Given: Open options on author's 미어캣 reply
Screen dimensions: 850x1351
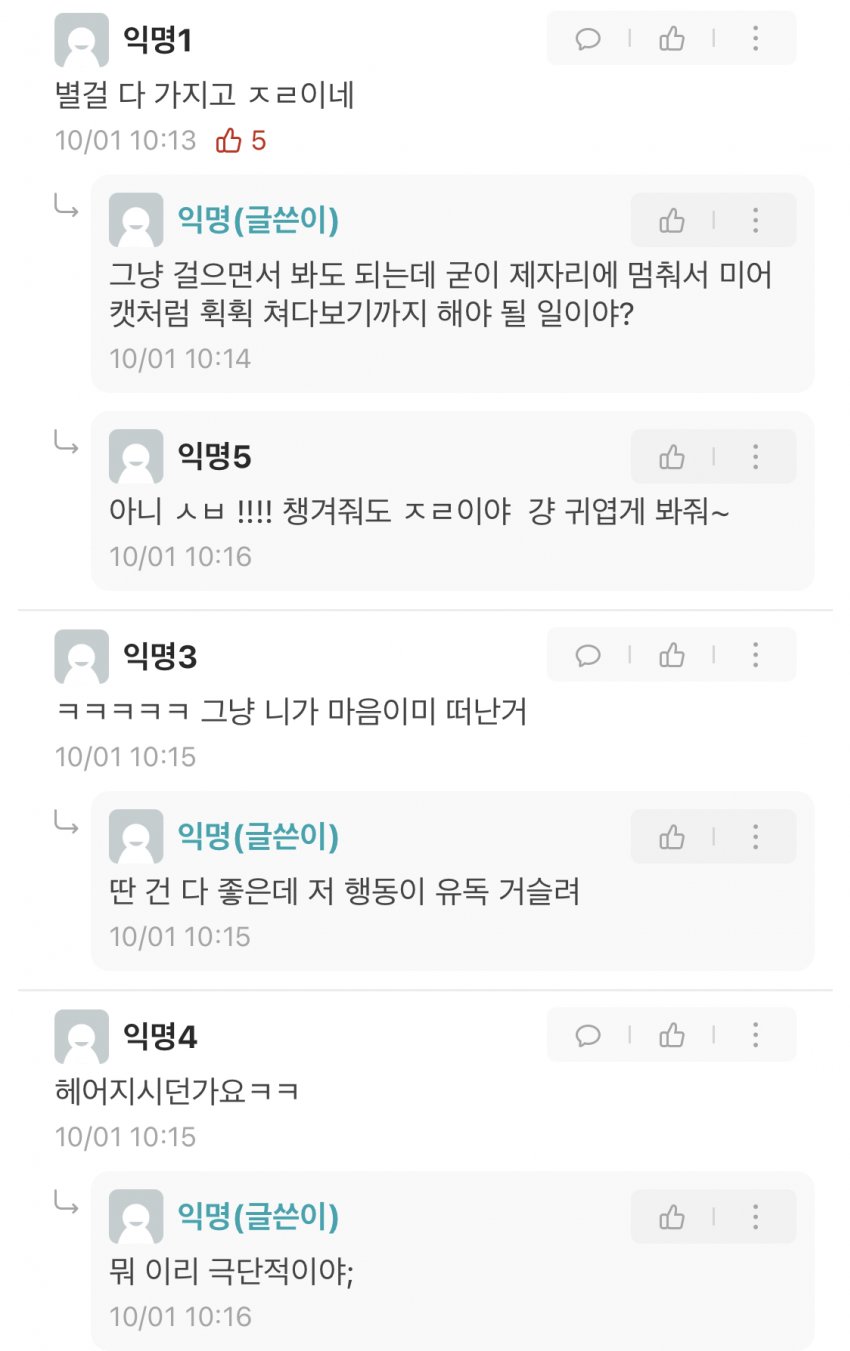Looking at the screenshot, I should coord(755,220).
